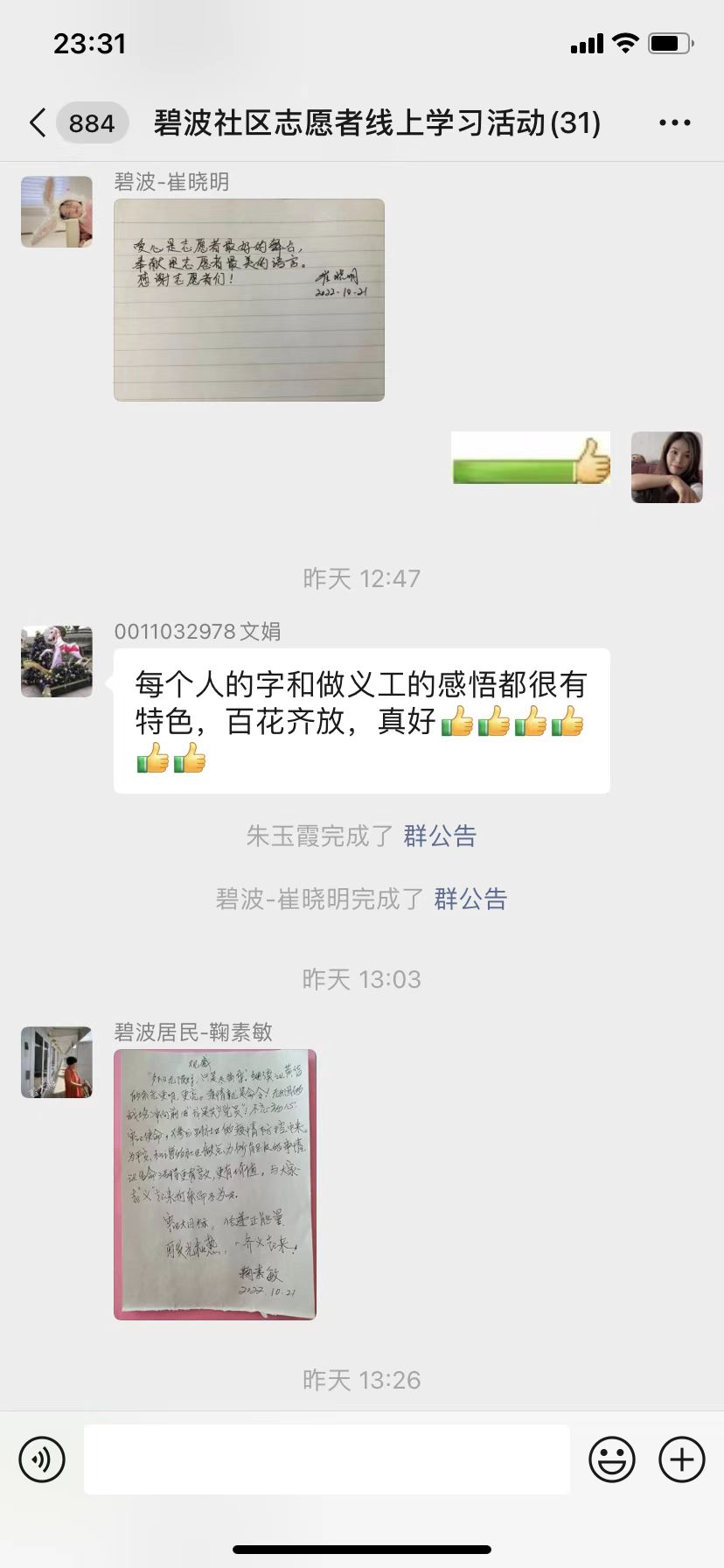Go back to the chat list

click(38, 122)
